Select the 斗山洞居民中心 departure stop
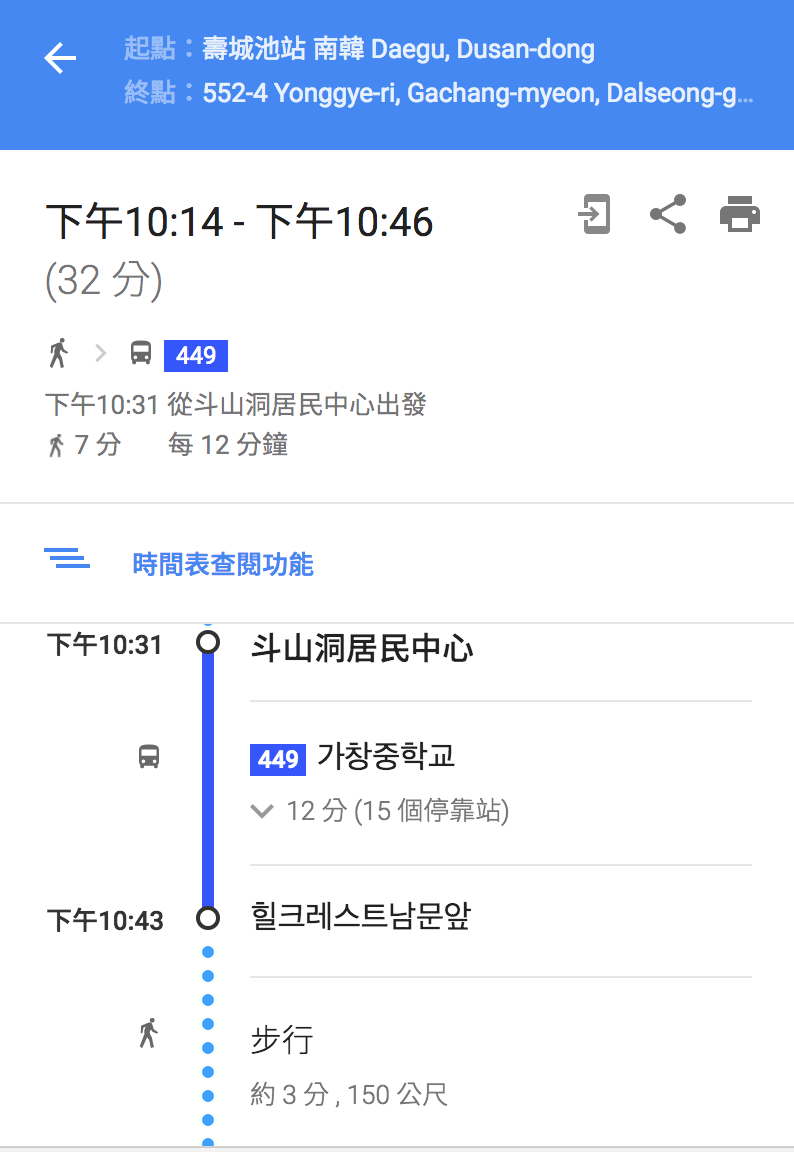This screenshot has width=794, height=1152. (361, 649)
